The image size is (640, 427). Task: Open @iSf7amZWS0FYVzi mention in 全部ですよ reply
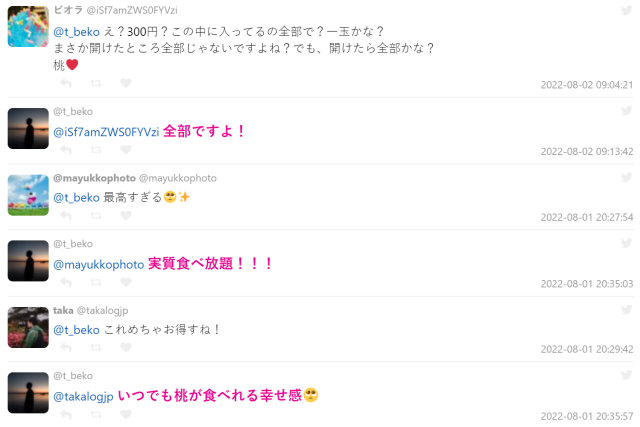click(105, 131)
